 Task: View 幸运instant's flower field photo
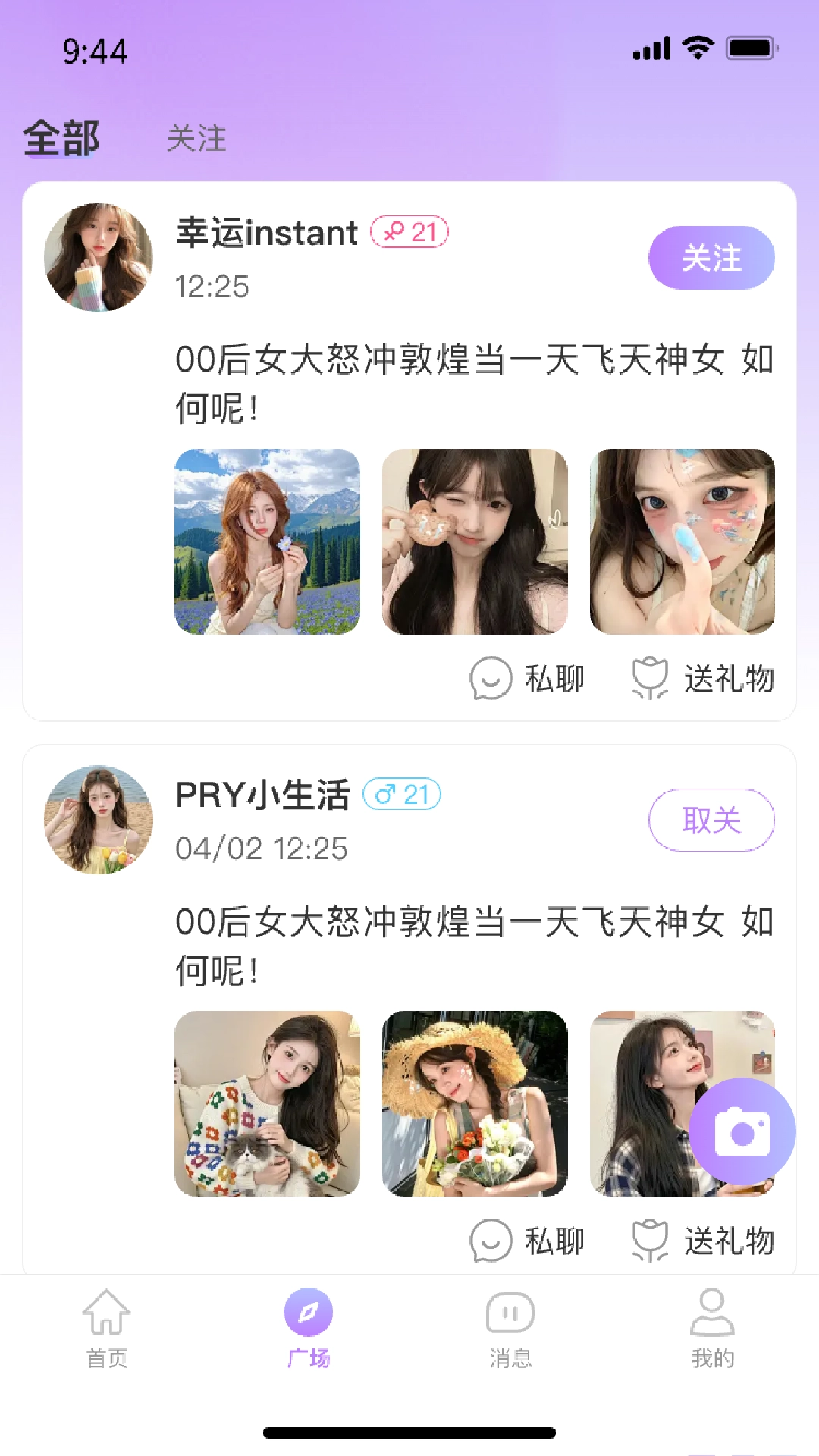[x=267, y=541]
